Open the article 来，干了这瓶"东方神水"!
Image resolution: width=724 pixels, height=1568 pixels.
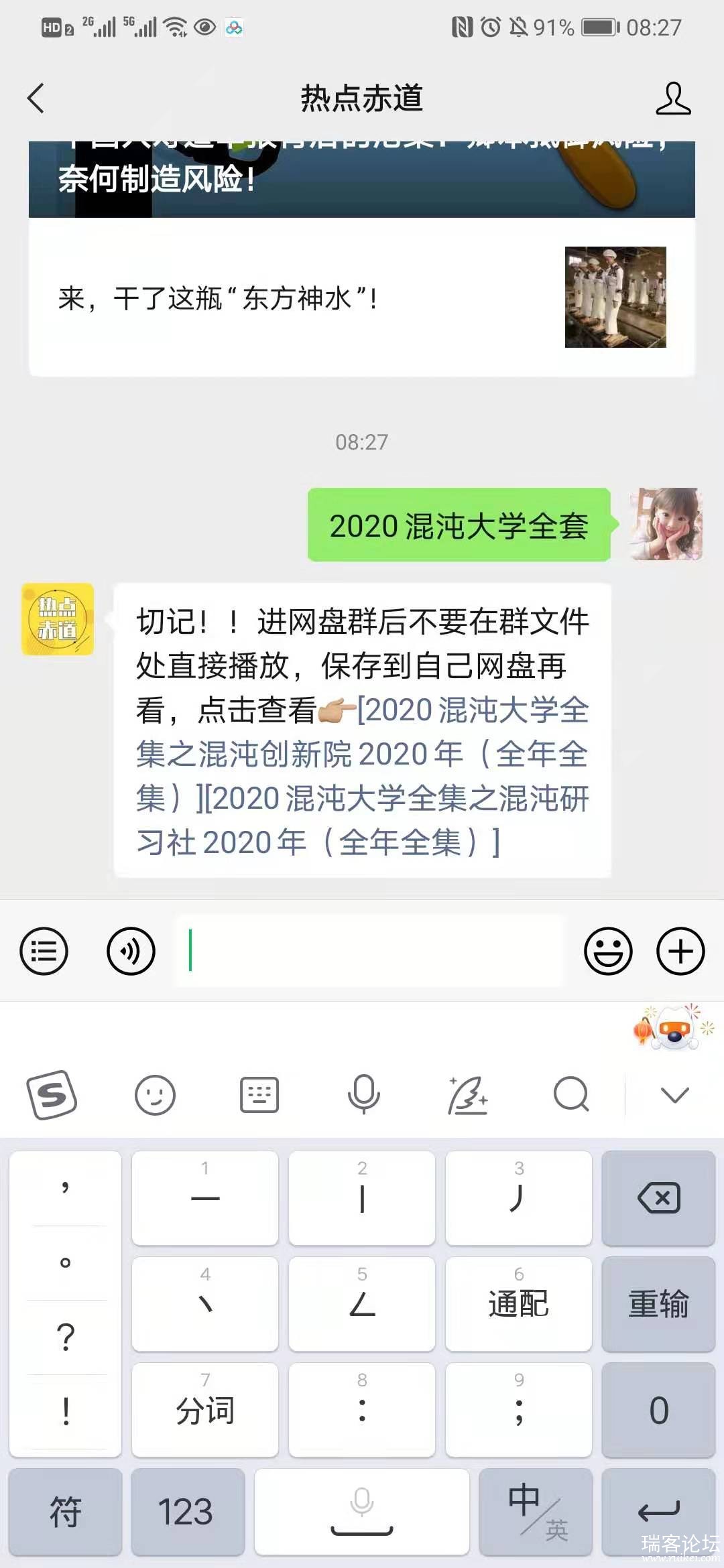(x=361, y=298)
